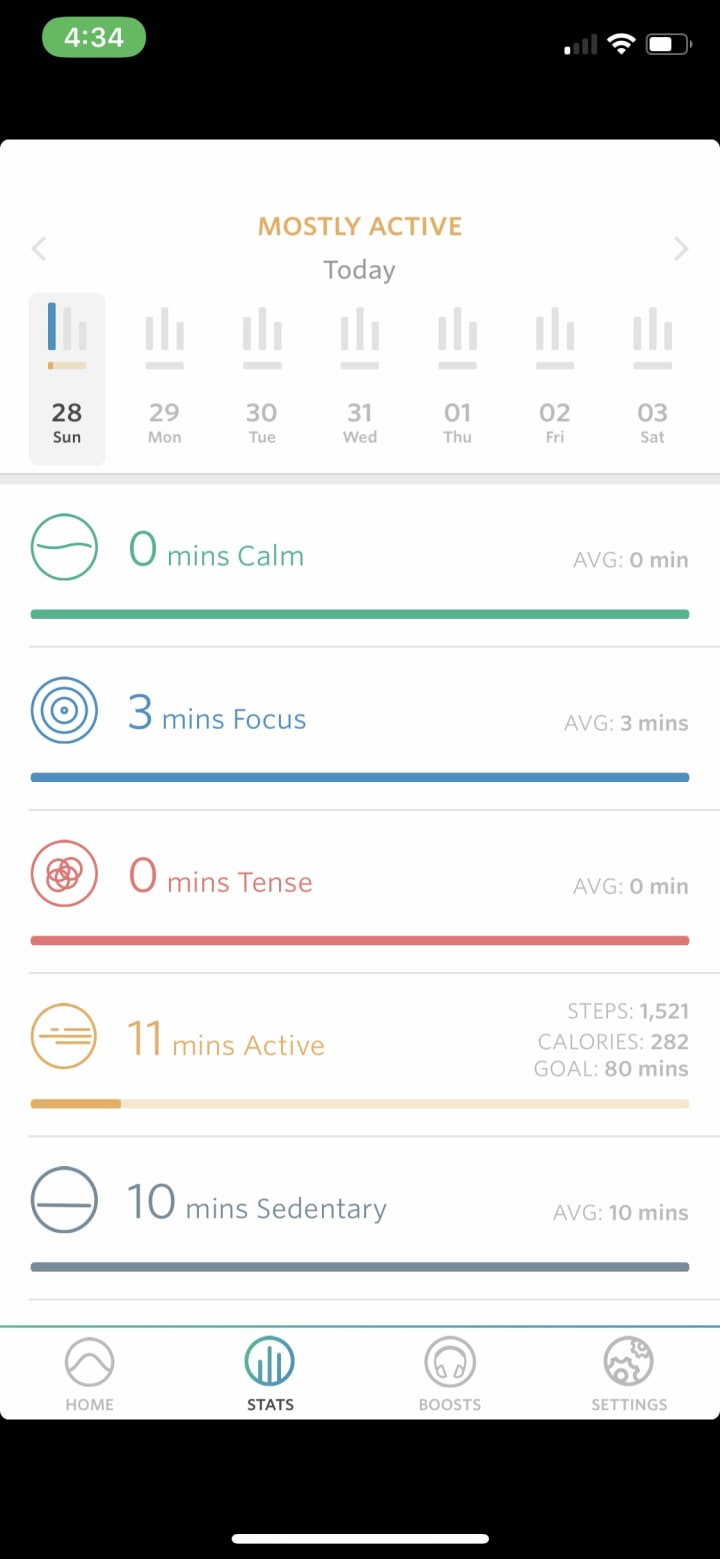The image size is (720, 1559).
Task: Switch to the Home tab
Action: click(x=90, y=1375)
